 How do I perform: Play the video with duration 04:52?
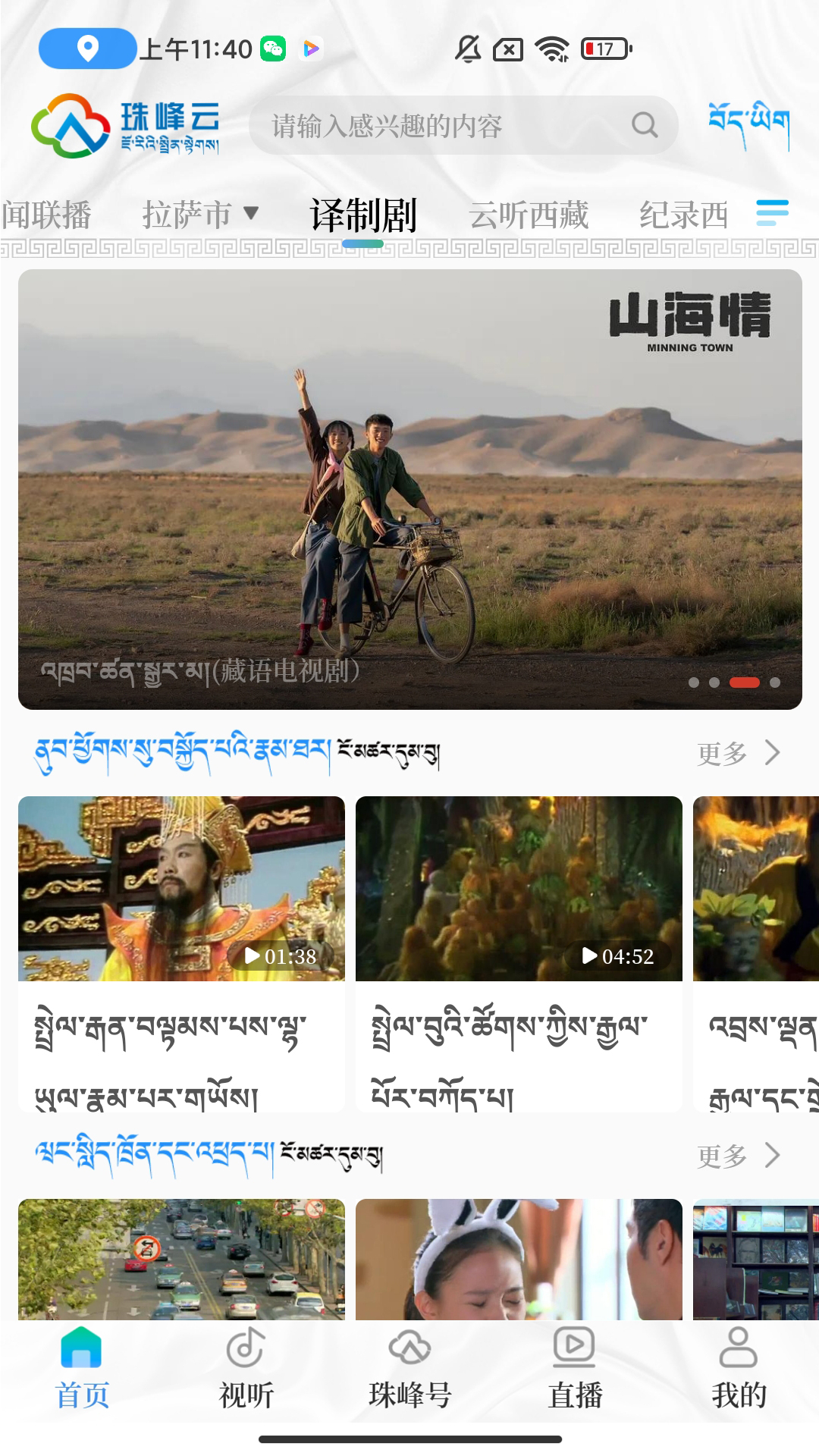519,888
